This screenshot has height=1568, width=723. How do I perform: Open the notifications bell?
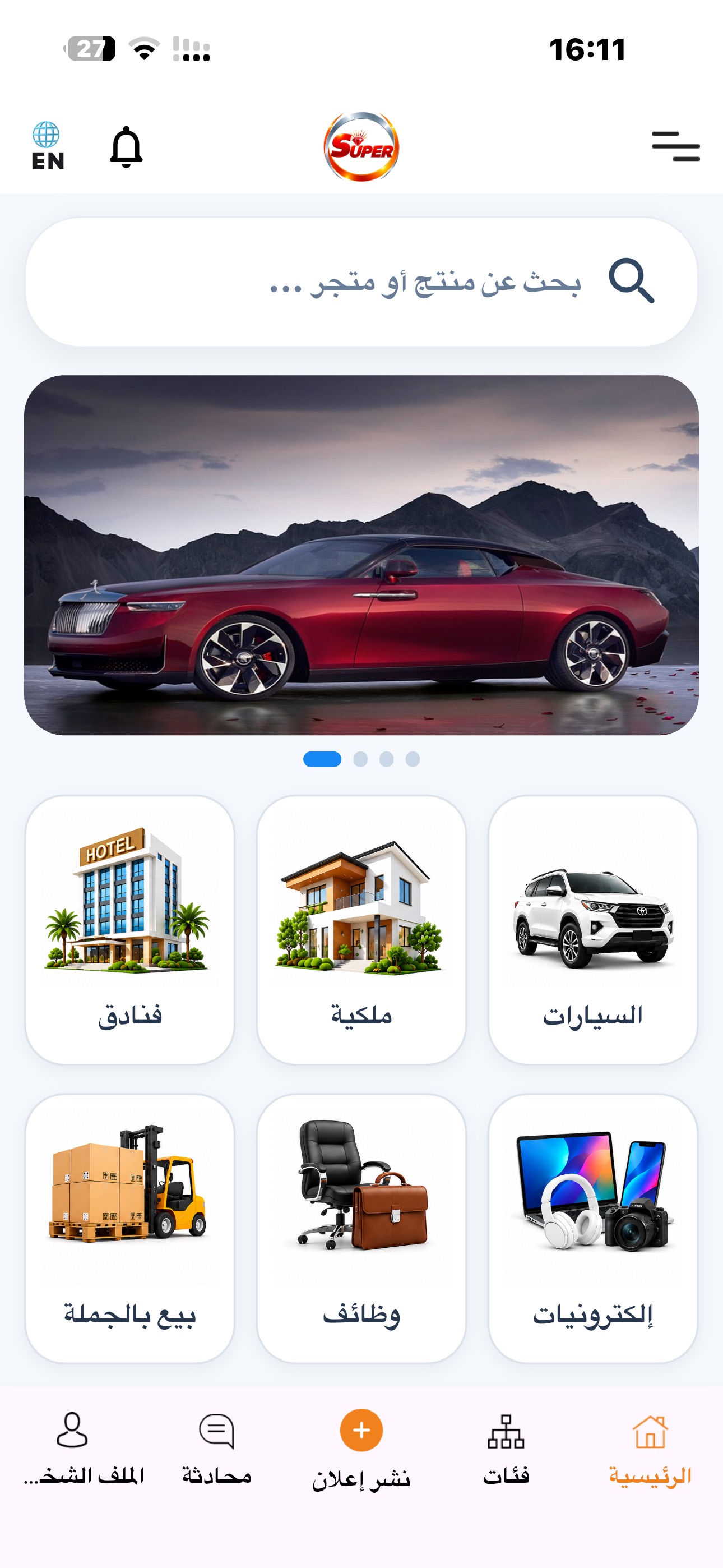pos(126,147)
